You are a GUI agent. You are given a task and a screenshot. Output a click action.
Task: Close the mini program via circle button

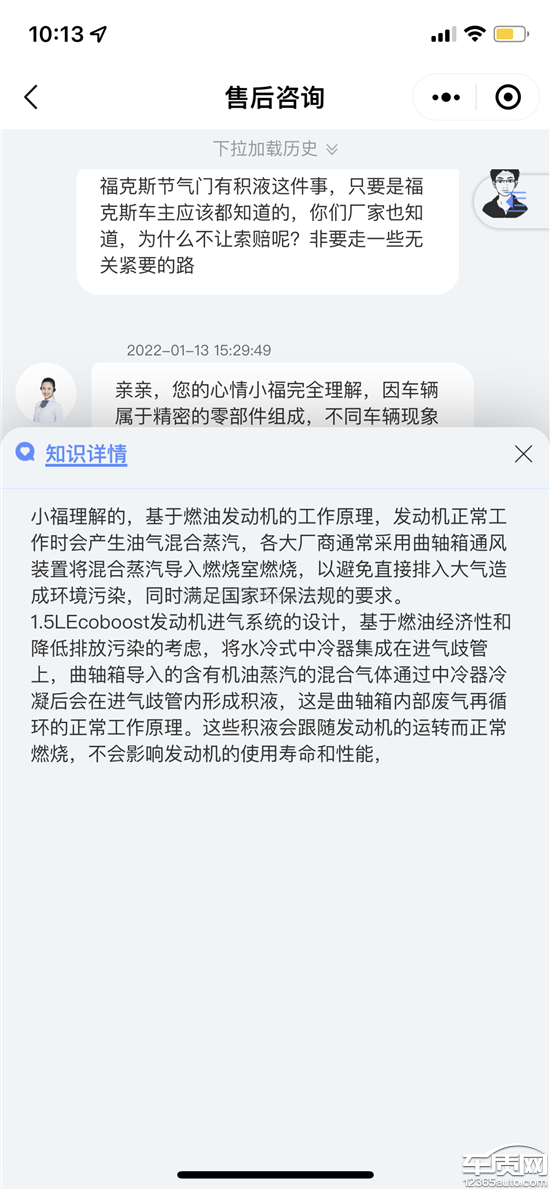click(508, 97)
